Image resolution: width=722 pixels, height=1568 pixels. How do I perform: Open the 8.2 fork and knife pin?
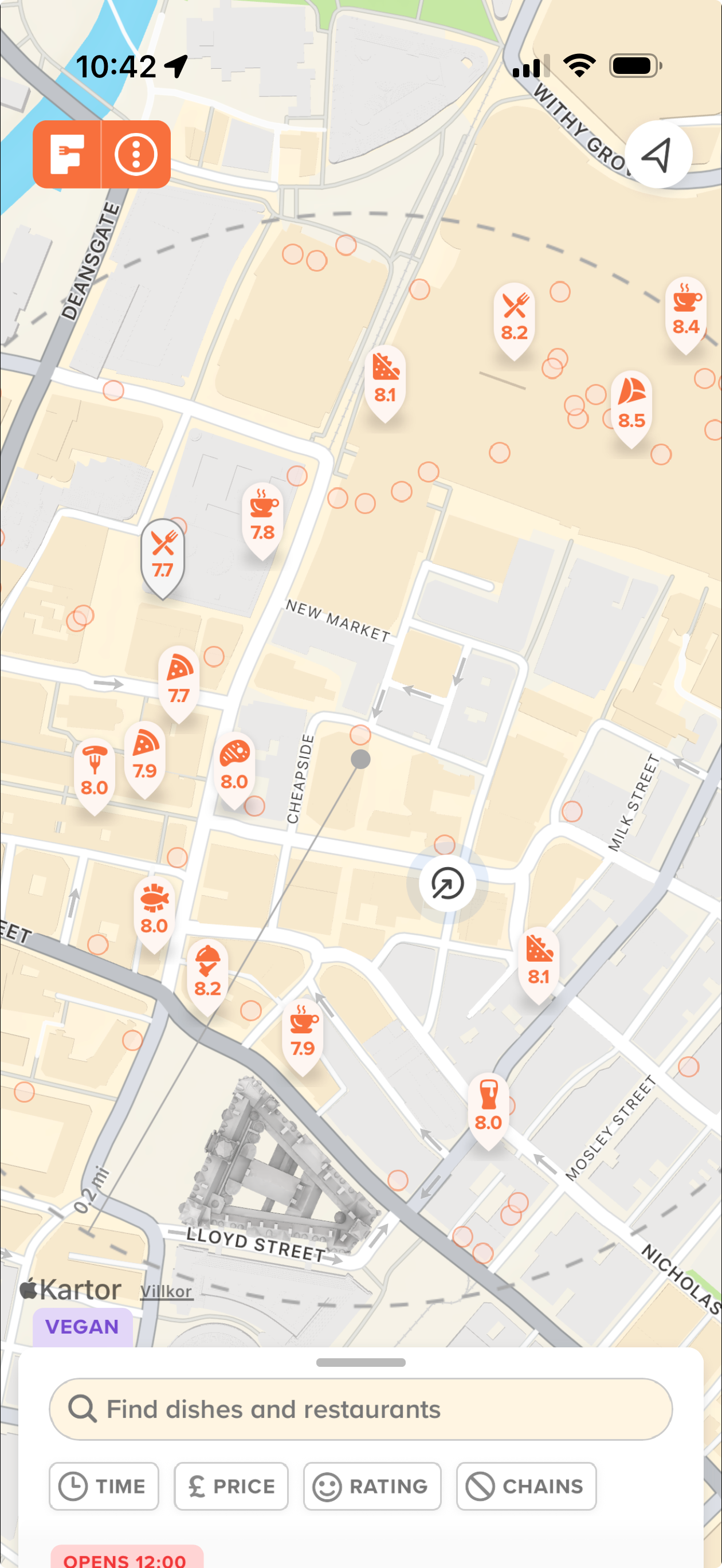coord(515,317)
